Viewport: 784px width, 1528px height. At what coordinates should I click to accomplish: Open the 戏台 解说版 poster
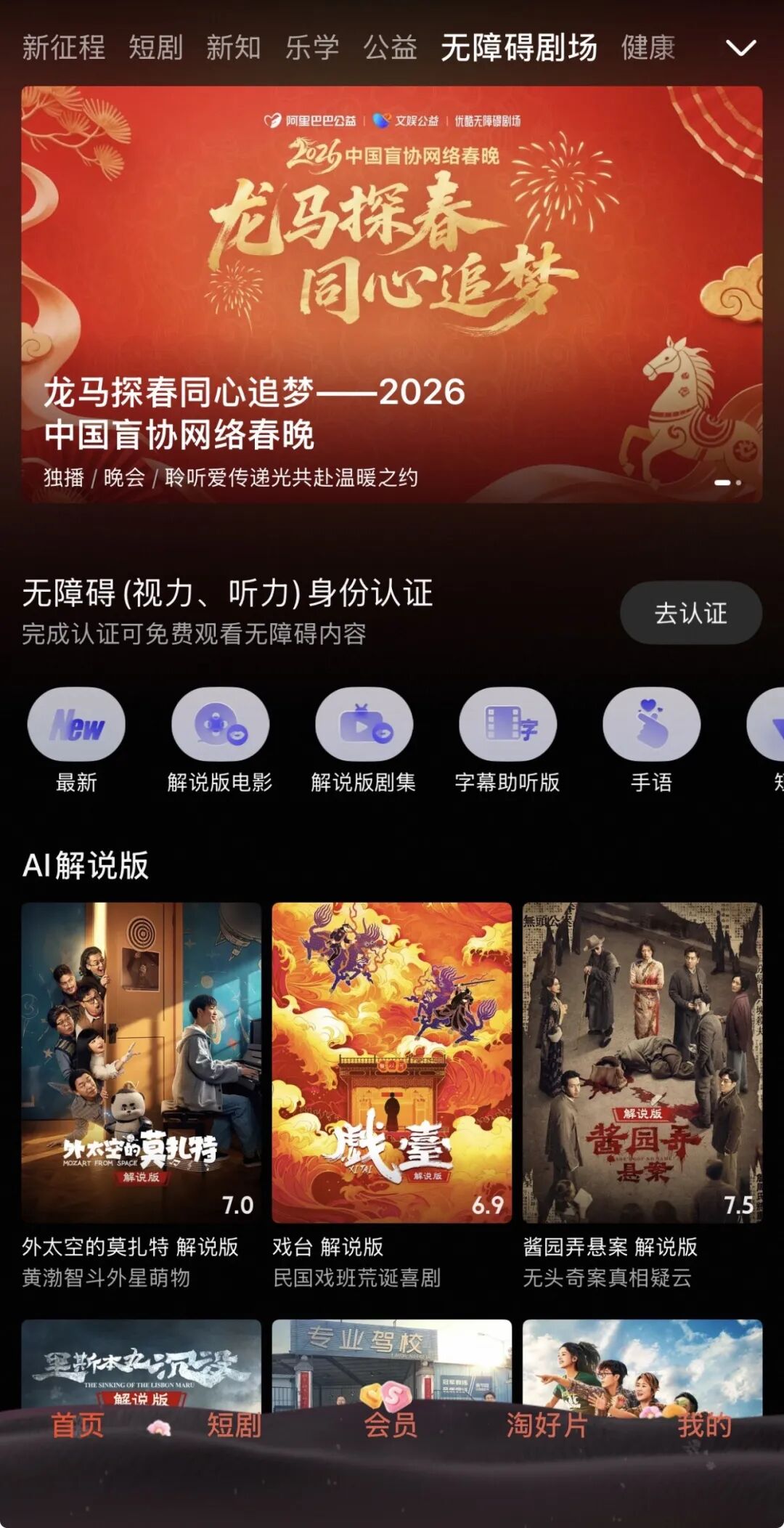(x=391, y=1062)
